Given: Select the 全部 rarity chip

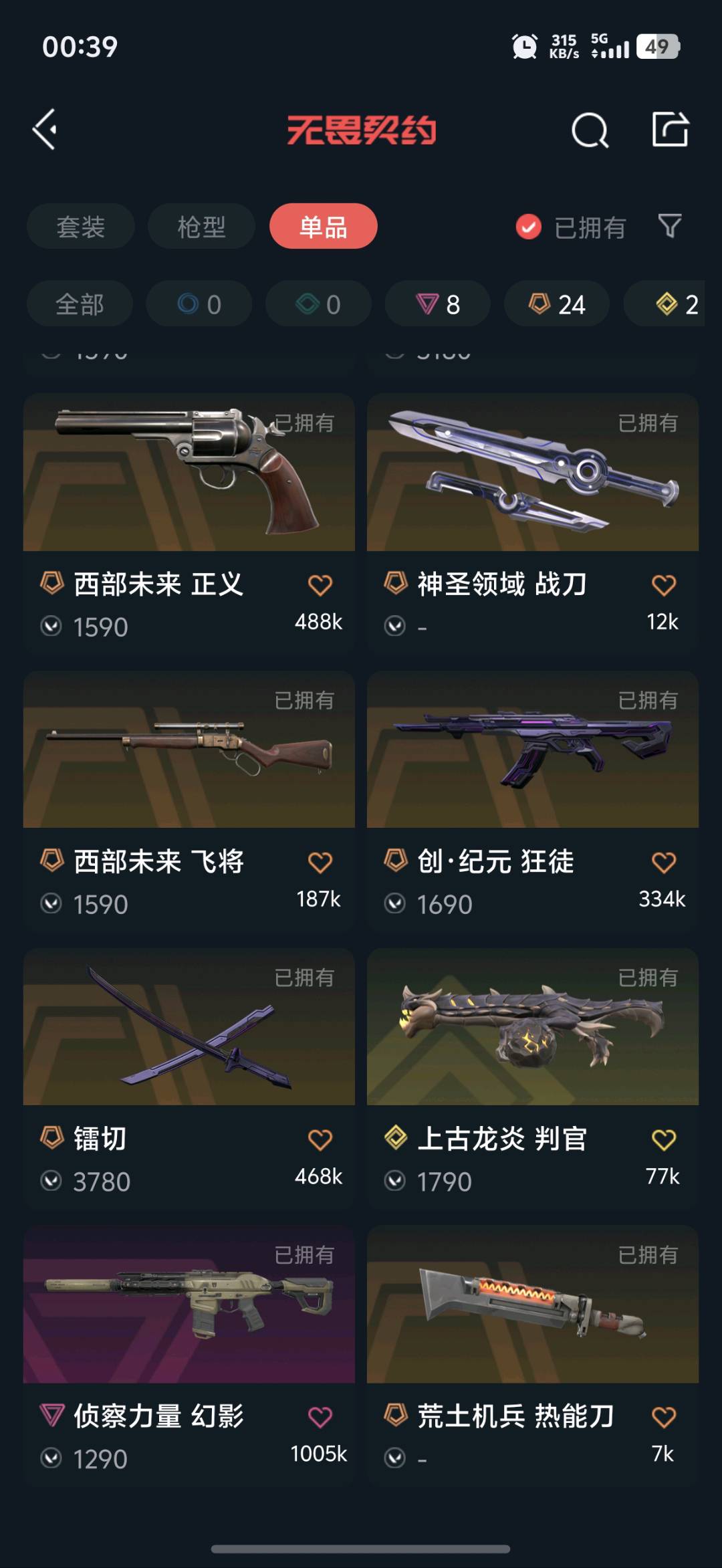Looking at the screenshot, I should coord(80,304).
